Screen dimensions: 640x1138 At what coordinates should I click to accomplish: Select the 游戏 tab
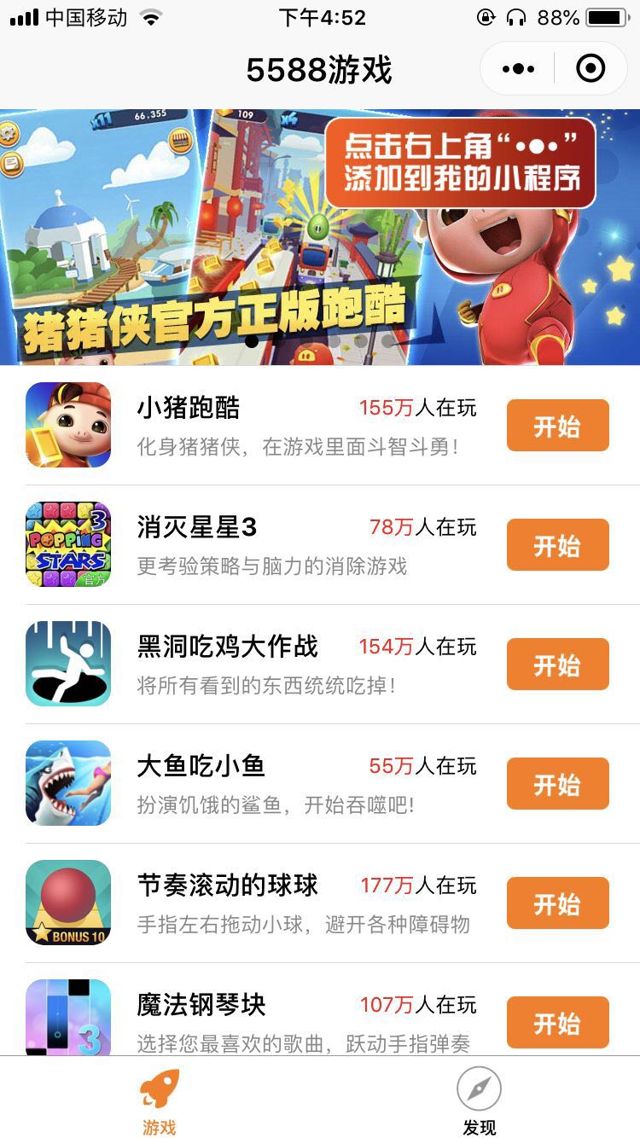(x=160, y=1100)
